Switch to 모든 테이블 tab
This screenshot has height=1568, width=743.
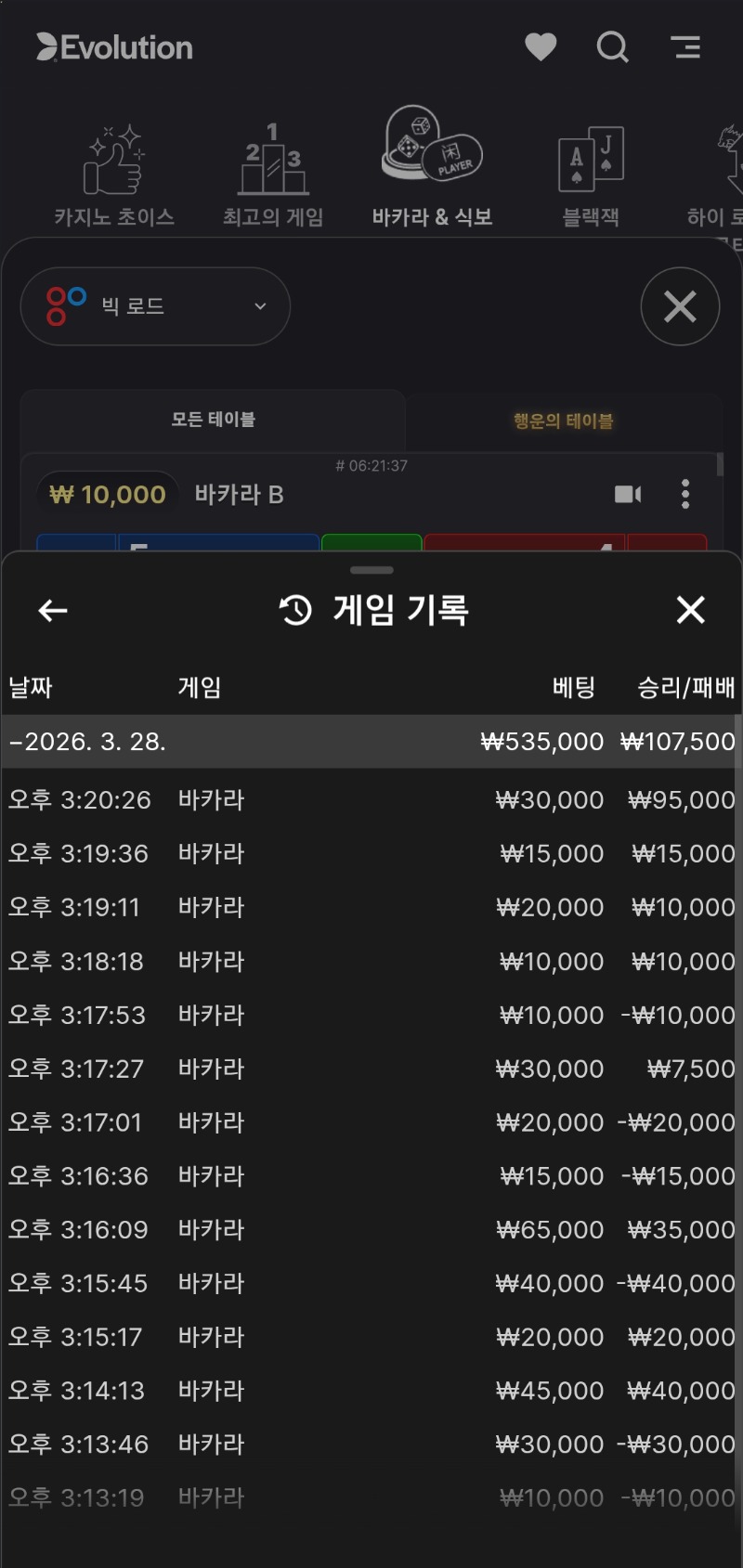coord(213,420)
